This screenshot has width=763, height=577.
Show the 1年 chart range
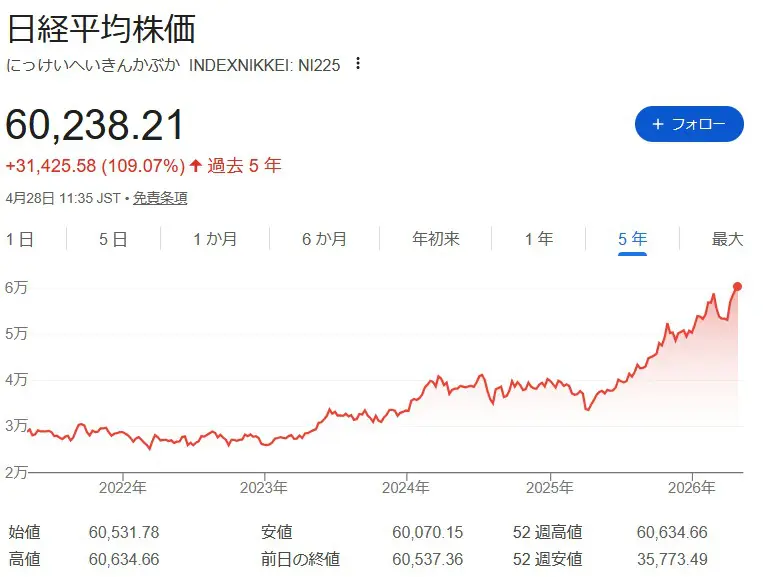(538, 239)
